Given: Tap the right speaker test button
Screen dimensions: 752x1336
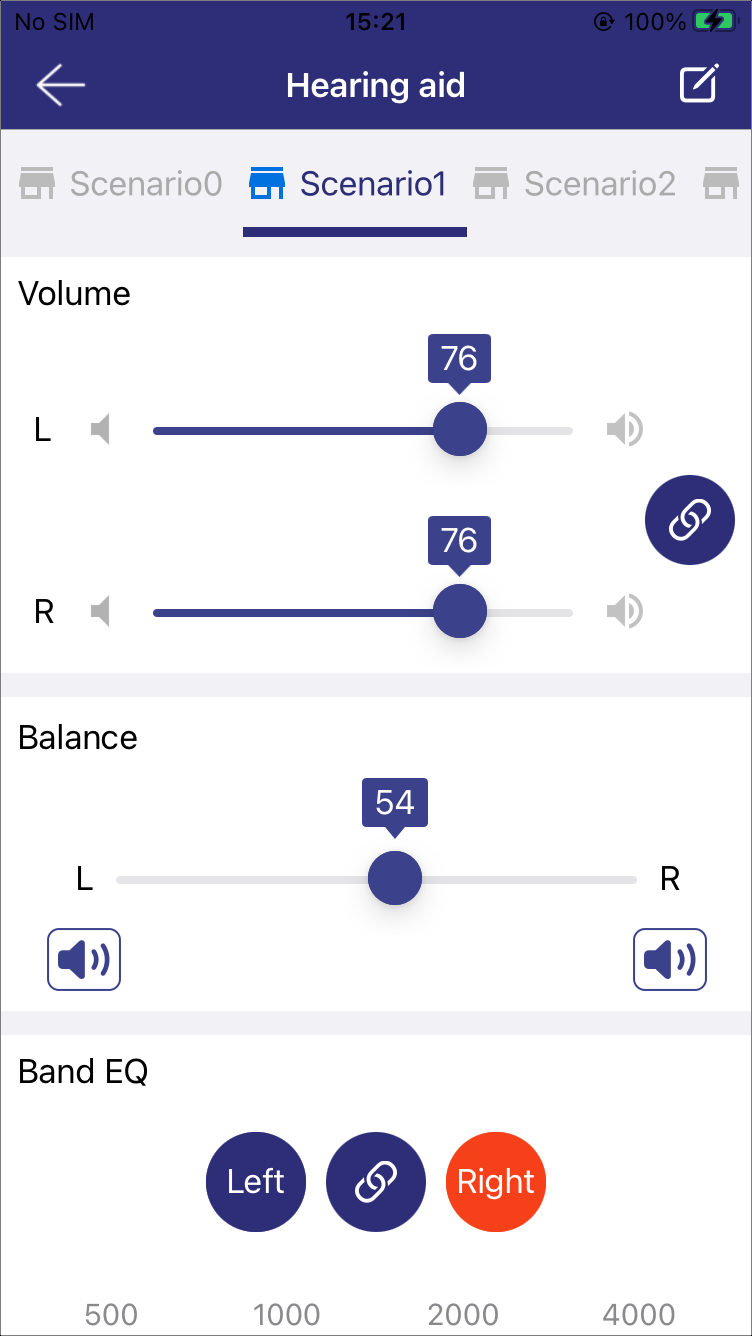Looking at the screenshot, I should click(670, 960).
